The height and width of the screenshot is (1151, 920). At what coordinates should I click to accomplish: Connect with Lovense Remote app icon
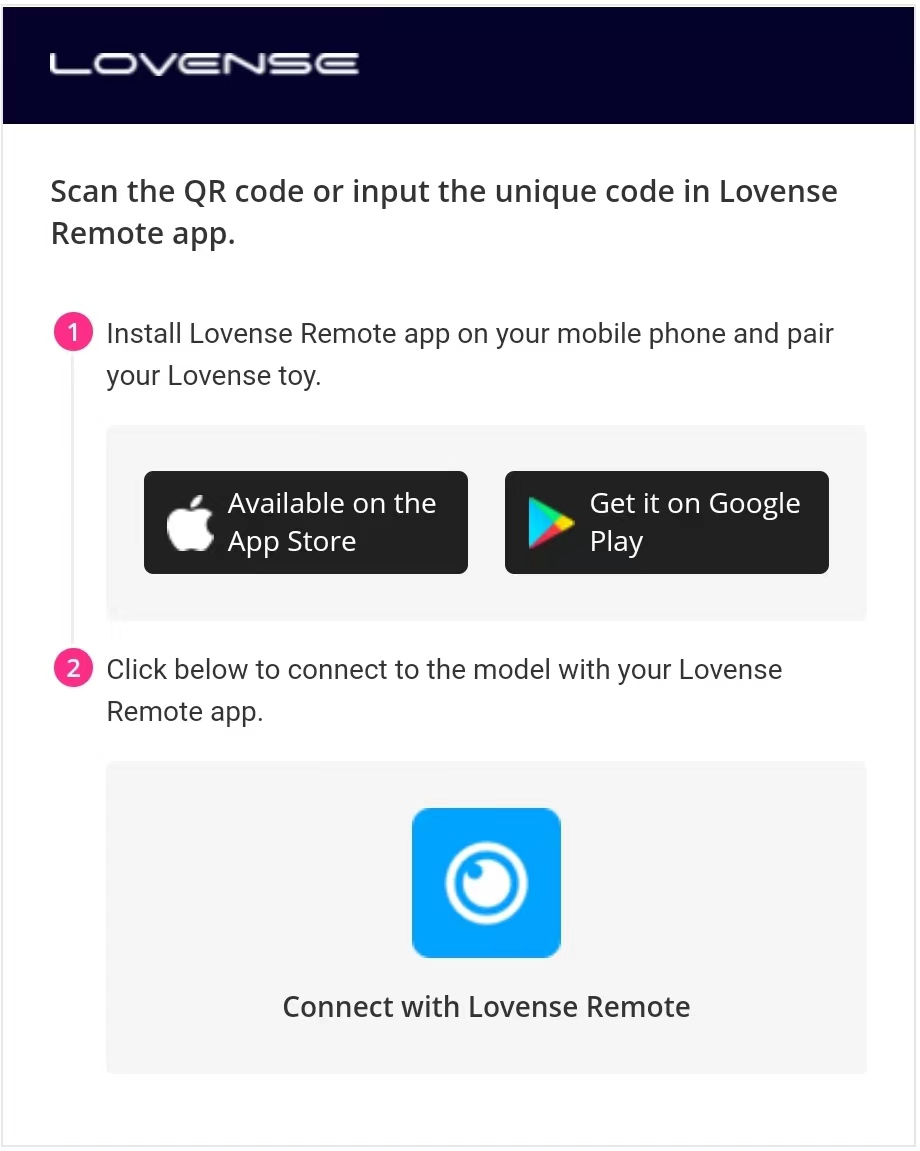pos(486,883)
